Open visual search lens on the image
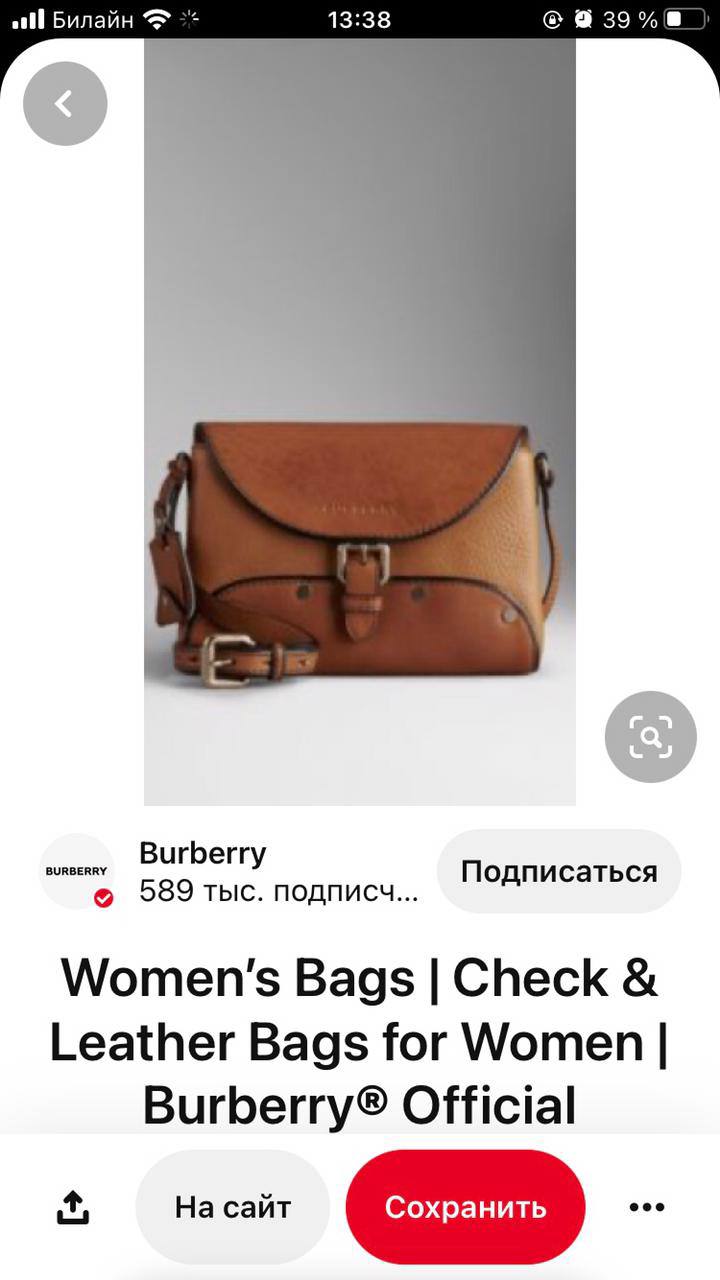This screenshot has width=720, height=1280. click(650, 738)
